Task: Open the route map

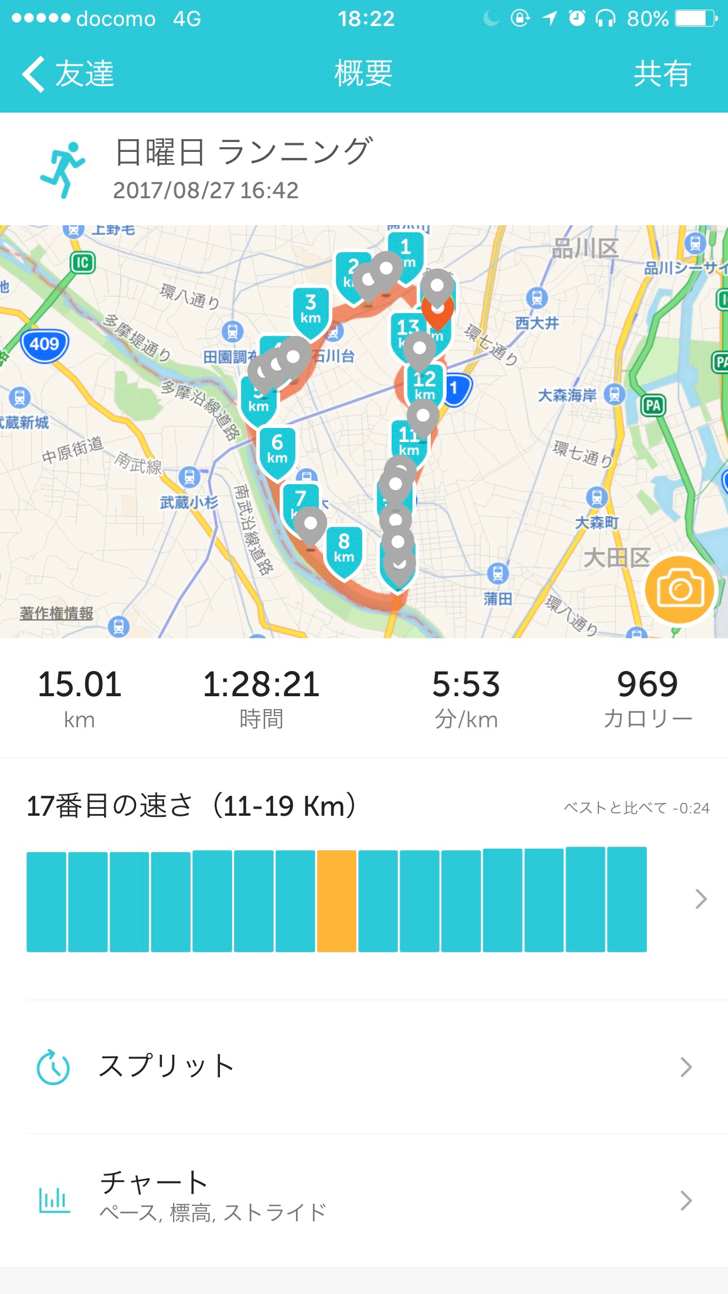Action: 364,431
